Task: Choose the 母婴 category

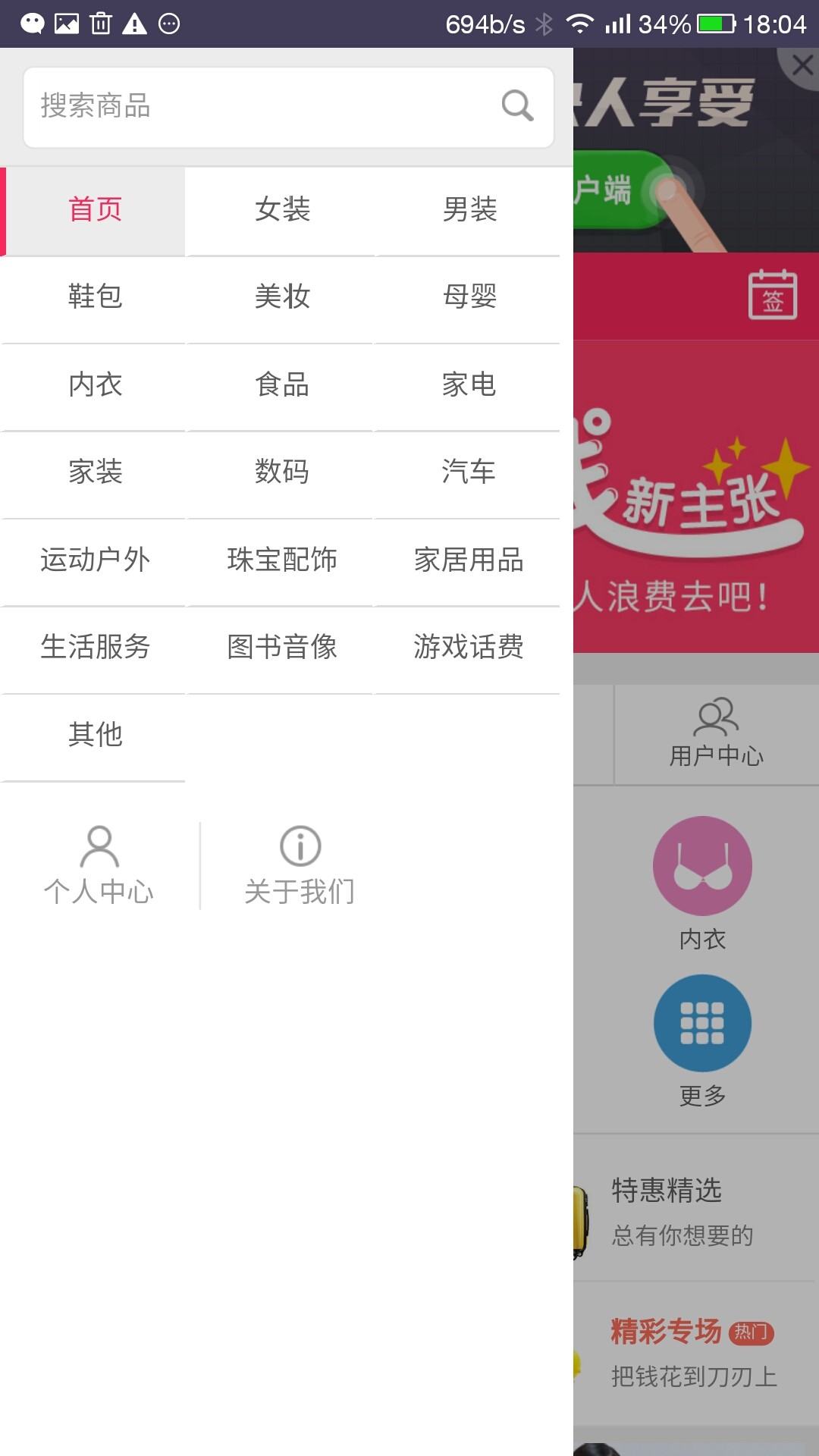Action: click(x=469, y=297)
